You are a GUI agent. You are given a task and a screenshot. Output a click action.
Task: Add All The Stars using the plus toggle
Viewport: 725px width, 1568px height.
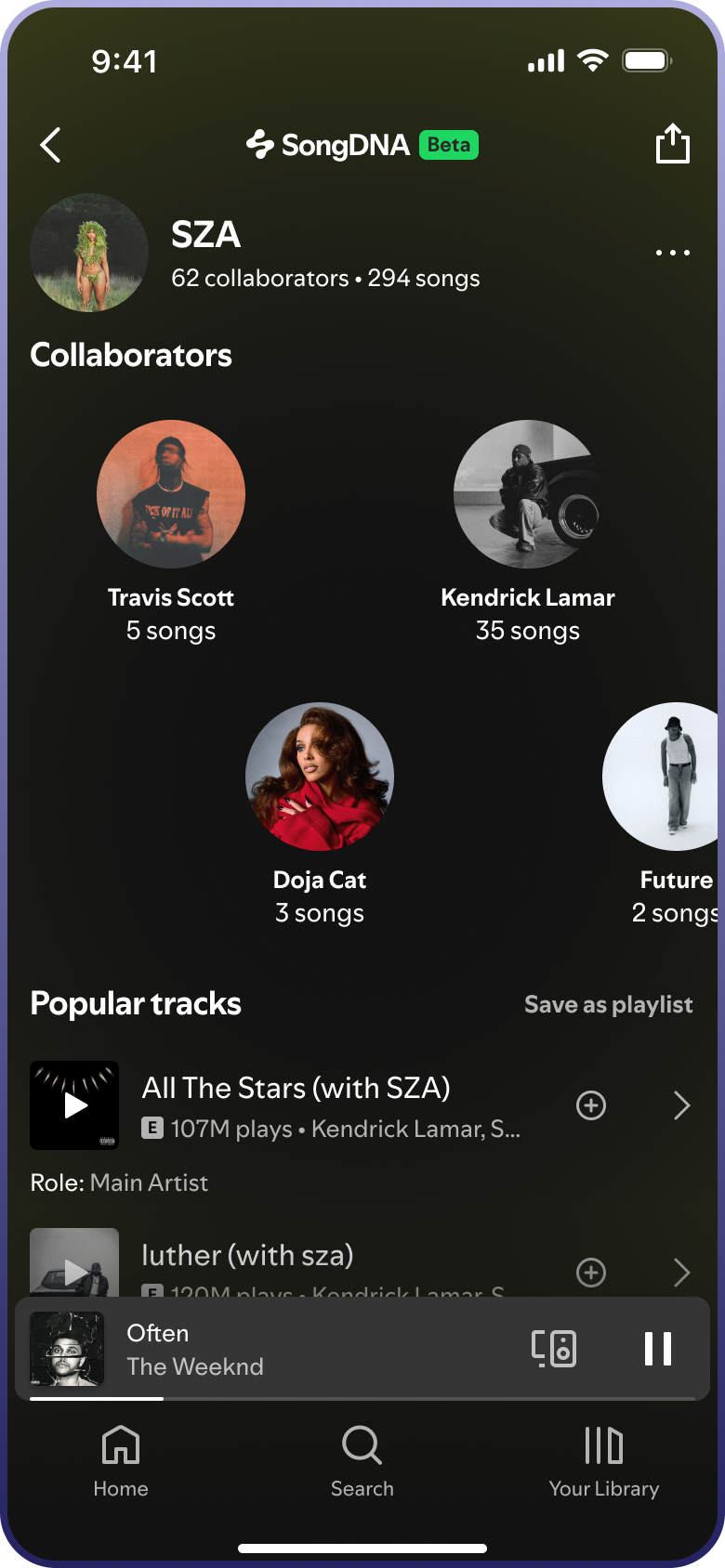(x=590, y=1105)
